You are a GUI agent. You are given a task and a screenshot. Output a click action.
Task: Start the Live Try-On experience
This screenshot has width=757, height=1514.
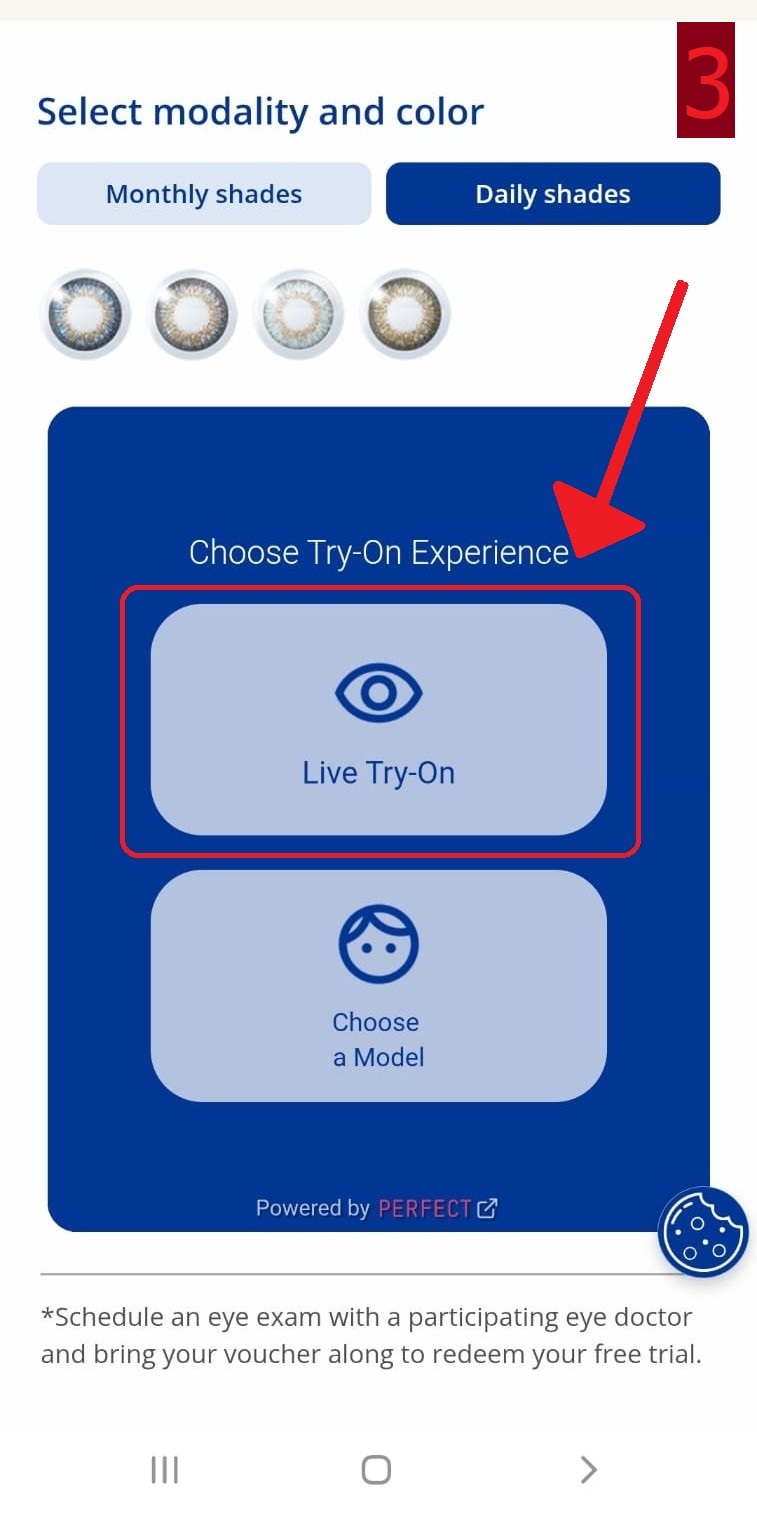tap(378, 719)
